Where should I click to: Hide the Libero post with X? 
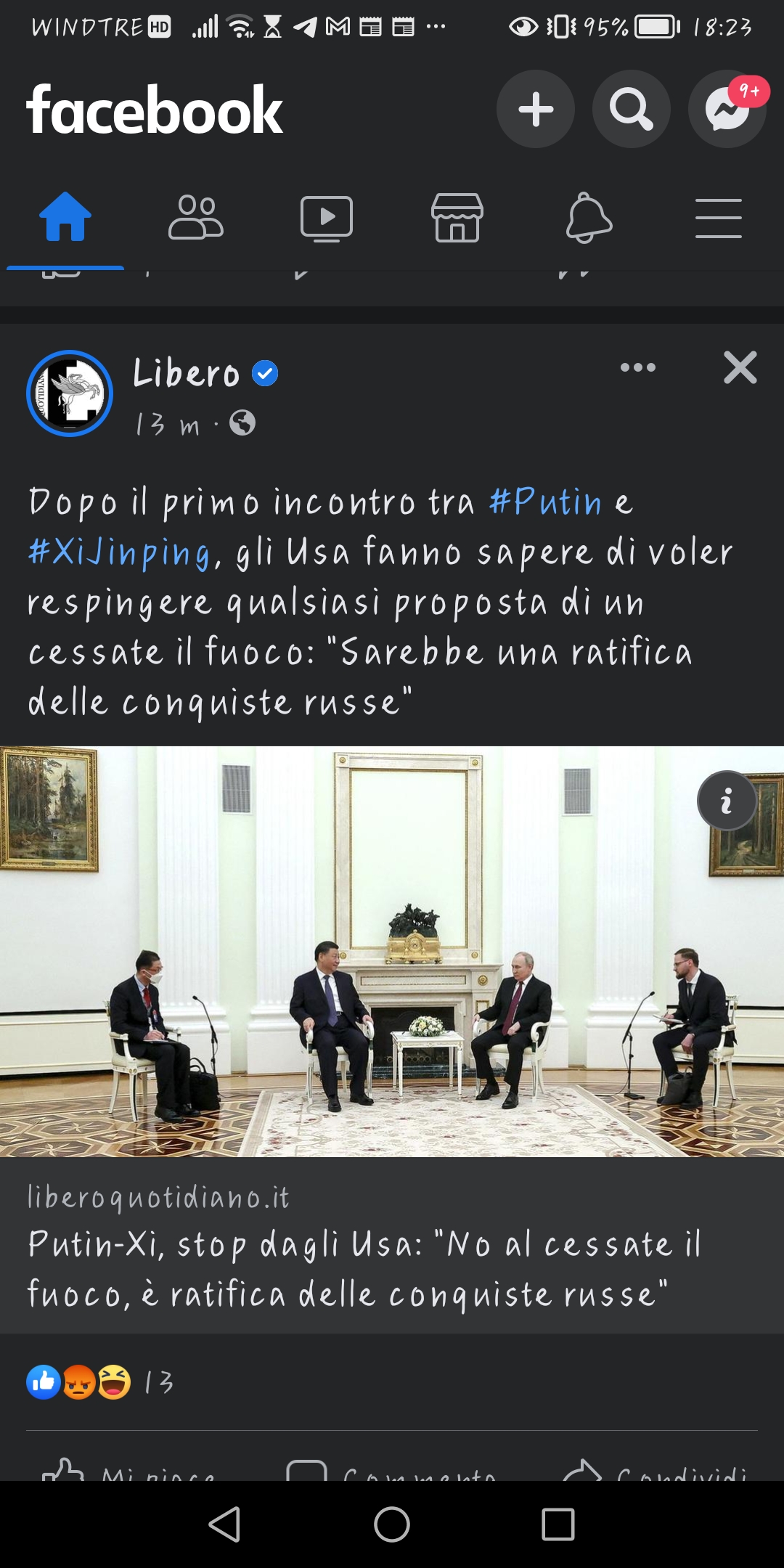[x=740, y=367]
